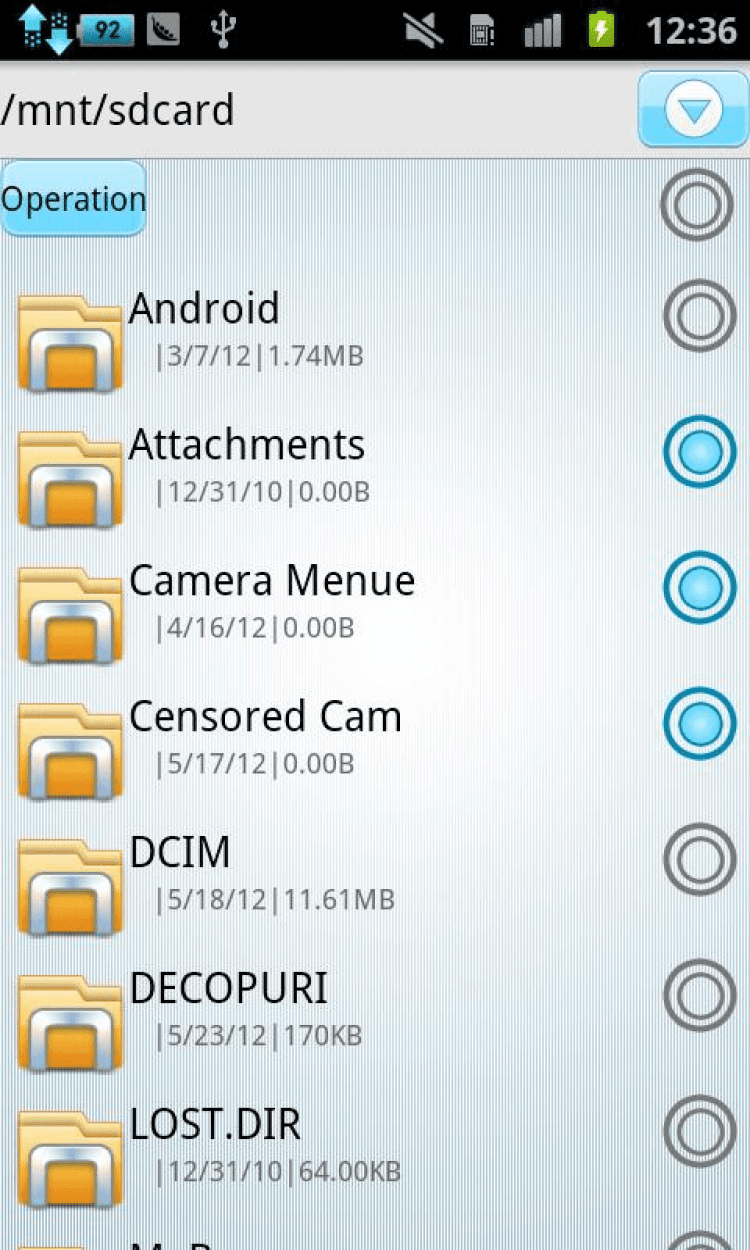Select the LOST.DIR folder radio button
This screenshot has height=1250, width=750.
click(x=699, y=1132)
